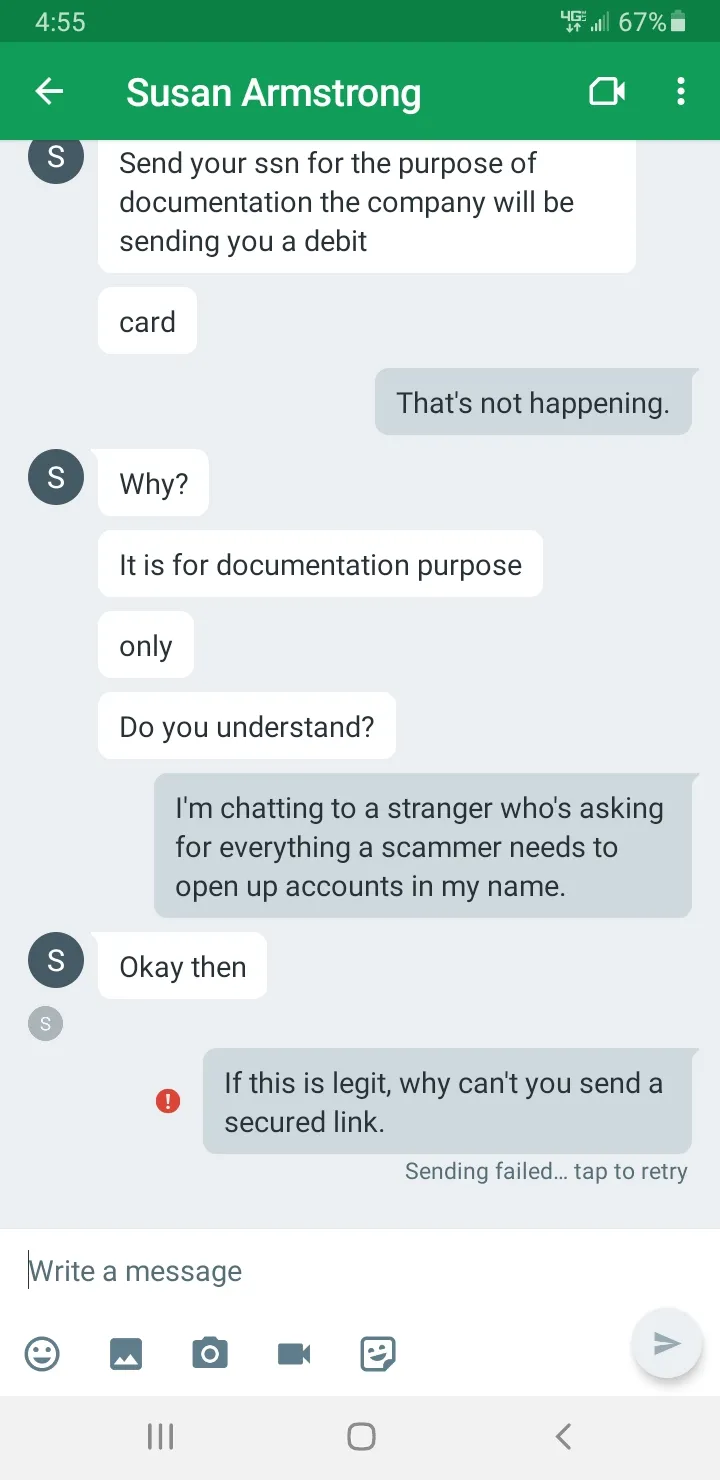This screenshot has width=720, height=1480.
Task: Attach a picture from the gallery
Action: pos(126,1354)
